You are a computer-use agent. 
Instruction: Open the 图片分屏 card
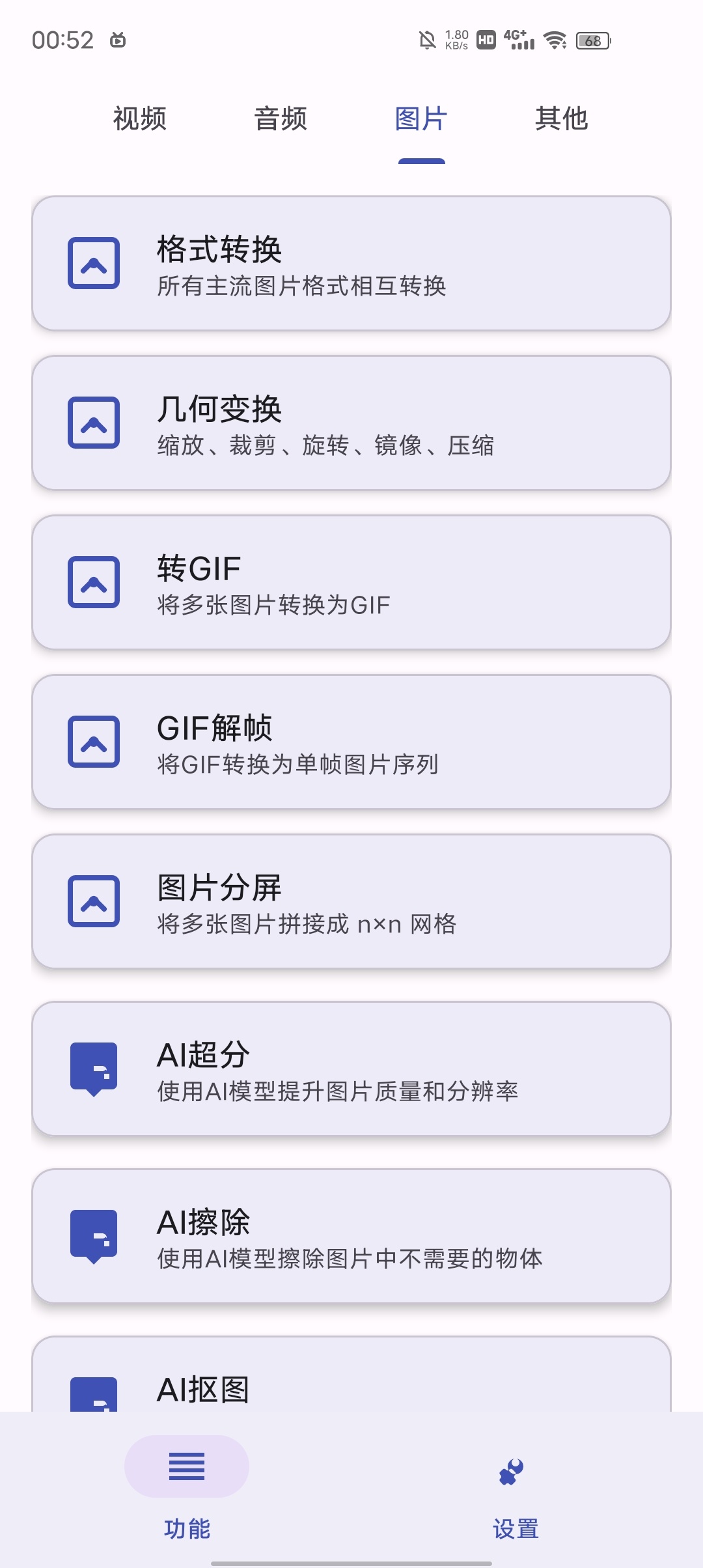351,902
